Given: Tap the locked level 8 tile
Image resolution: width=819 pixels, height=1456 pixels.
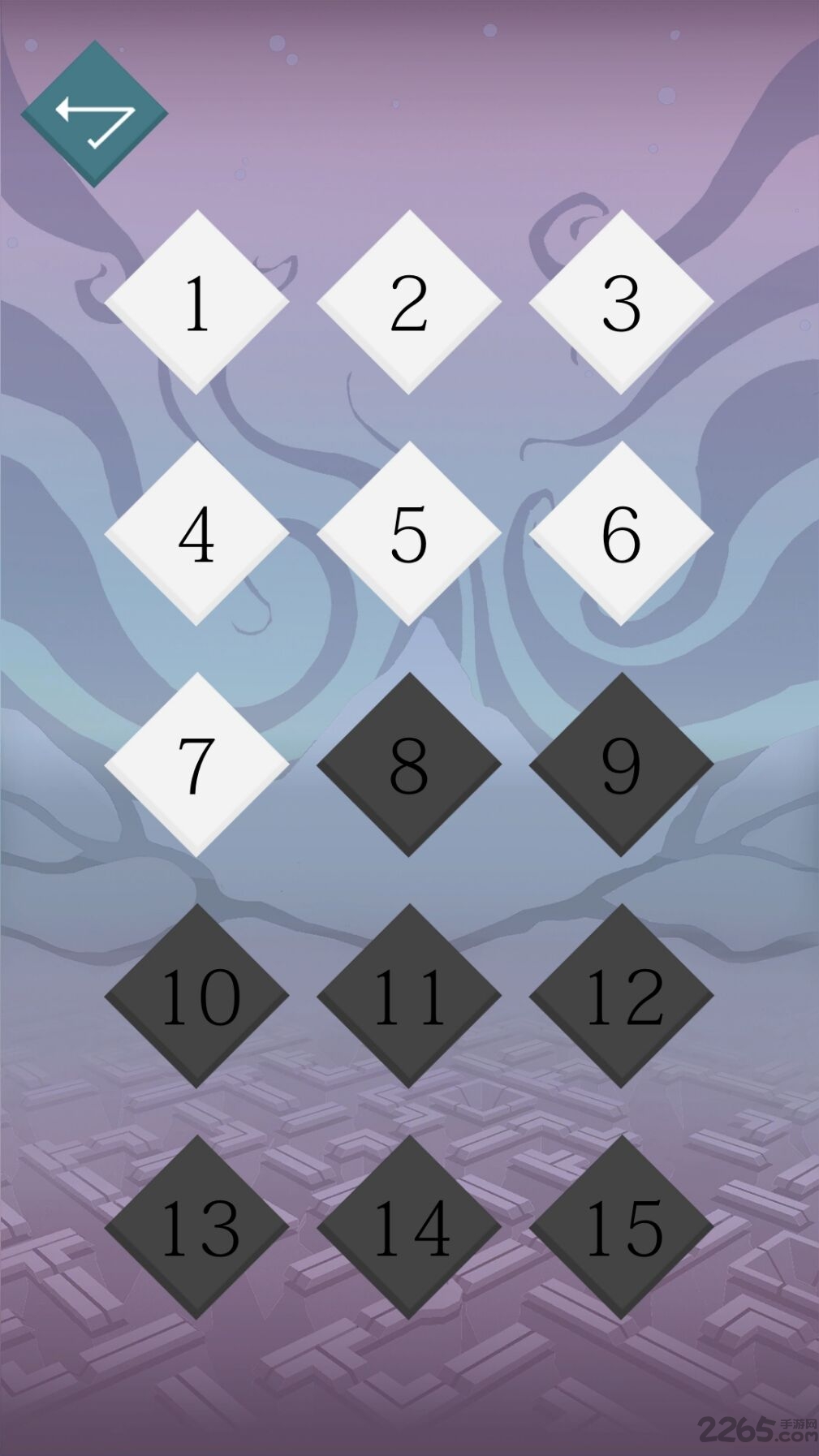Looking at the screenshot, I should (409, 765).
